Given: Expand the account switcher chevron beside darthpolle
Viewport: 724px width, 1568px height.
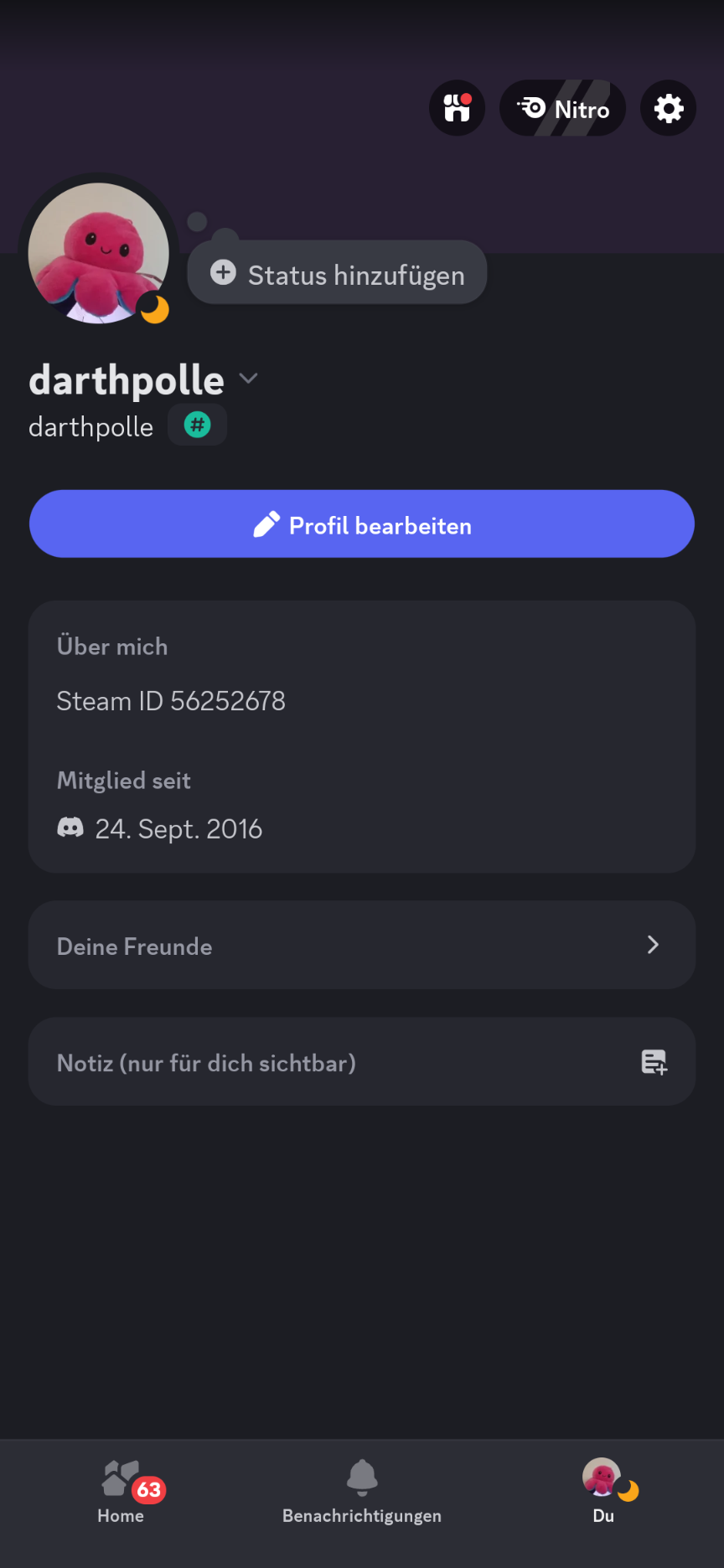Looking at the screenshot, I should [248, 379].
